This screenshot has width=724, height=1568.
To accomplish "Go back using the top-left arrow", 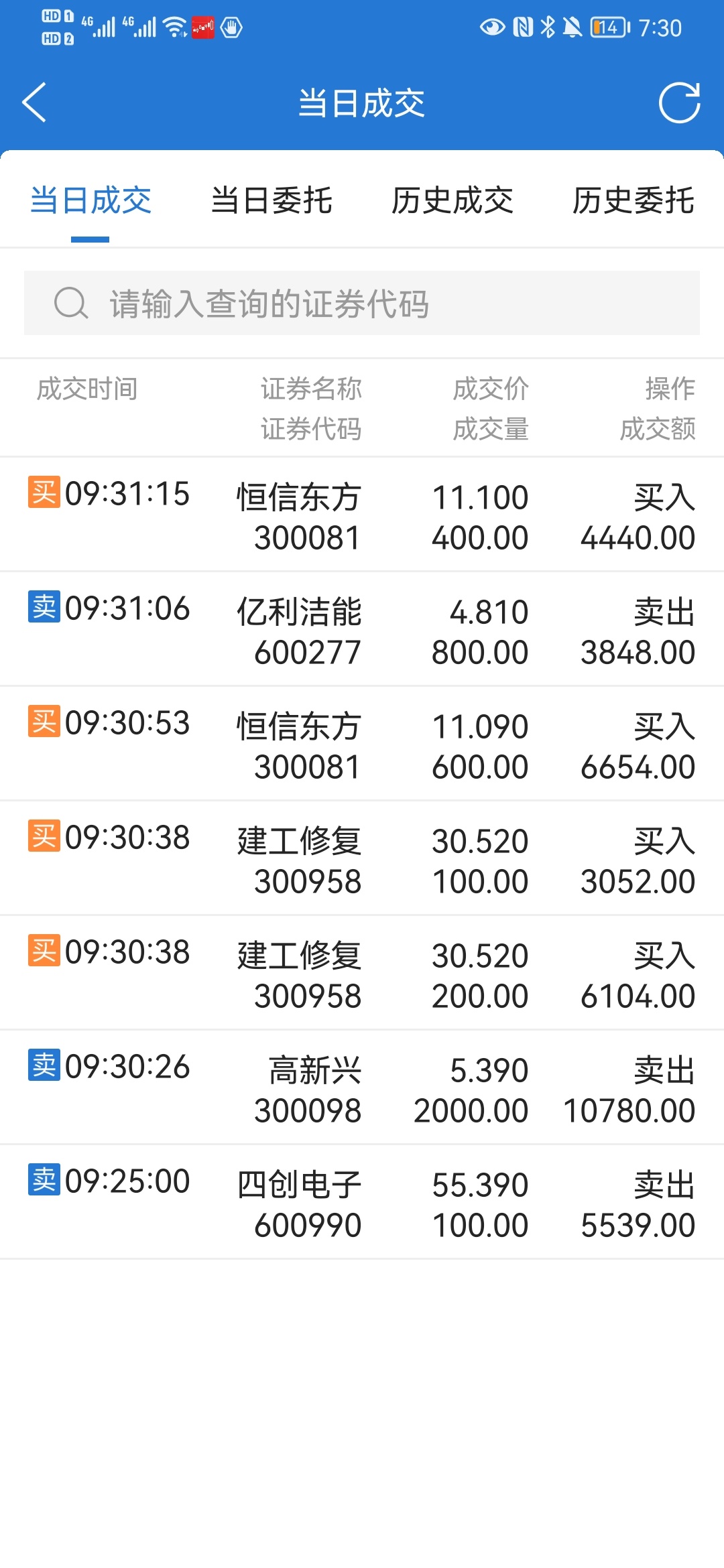I will [x=34, y=103].
